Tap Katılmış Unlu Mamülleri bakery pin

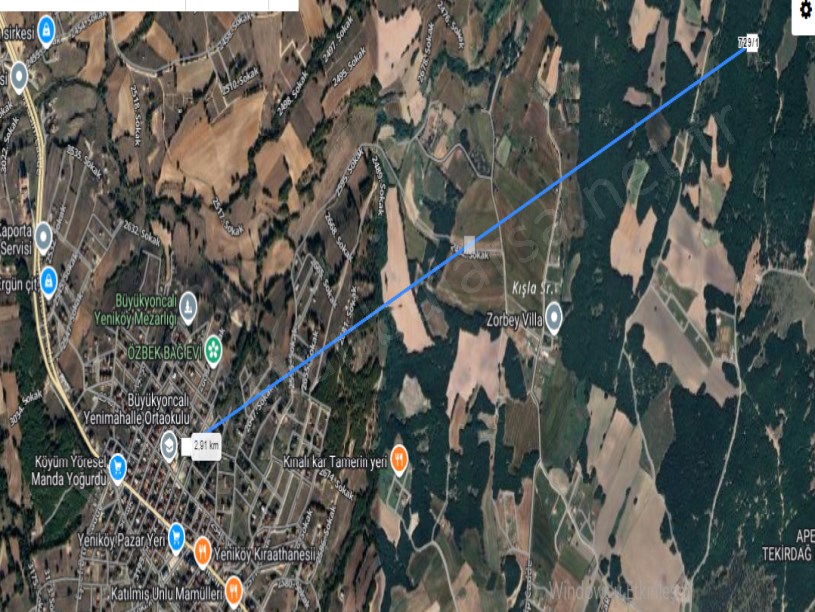tap(234, 589)
